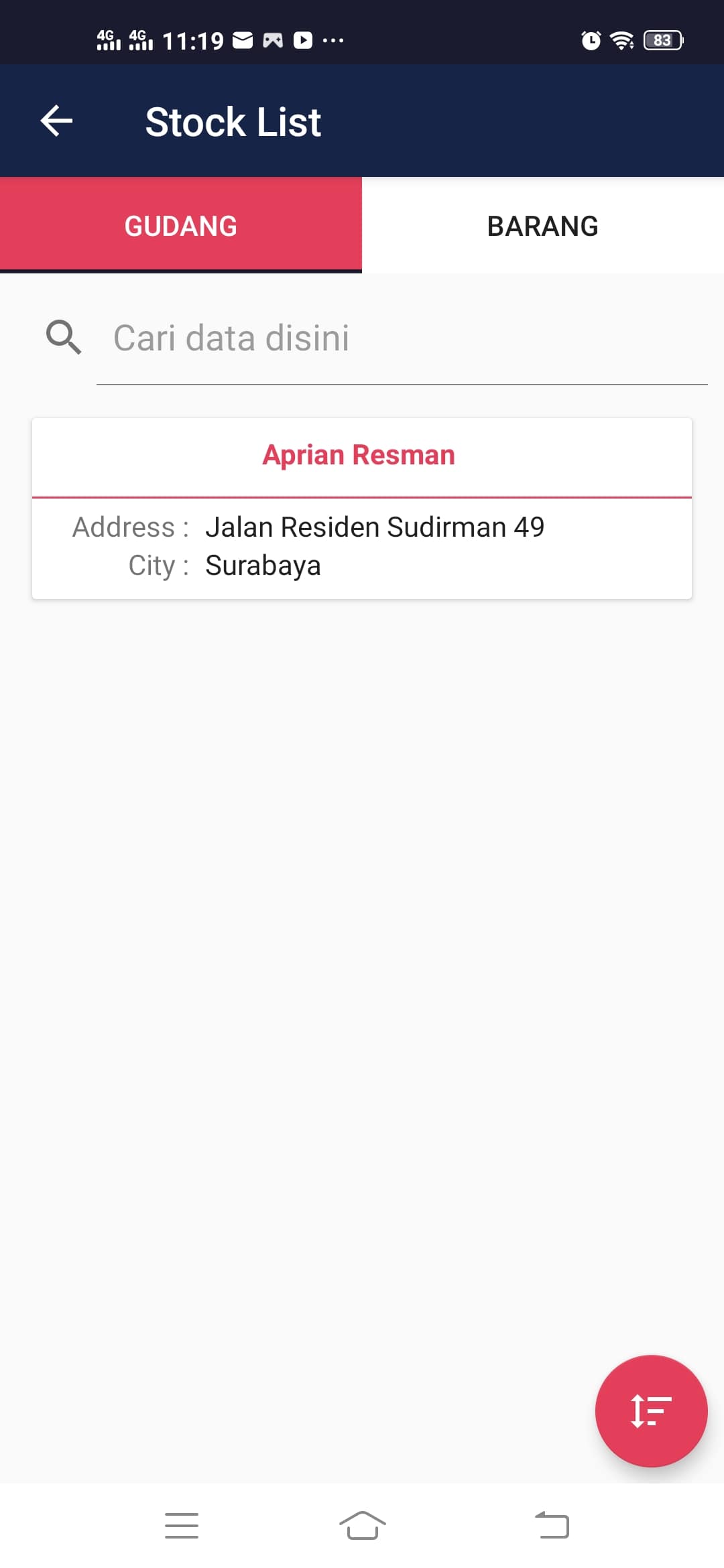Go to the system home screen
Screen dimensions: 724x1568
point(362,1525)
